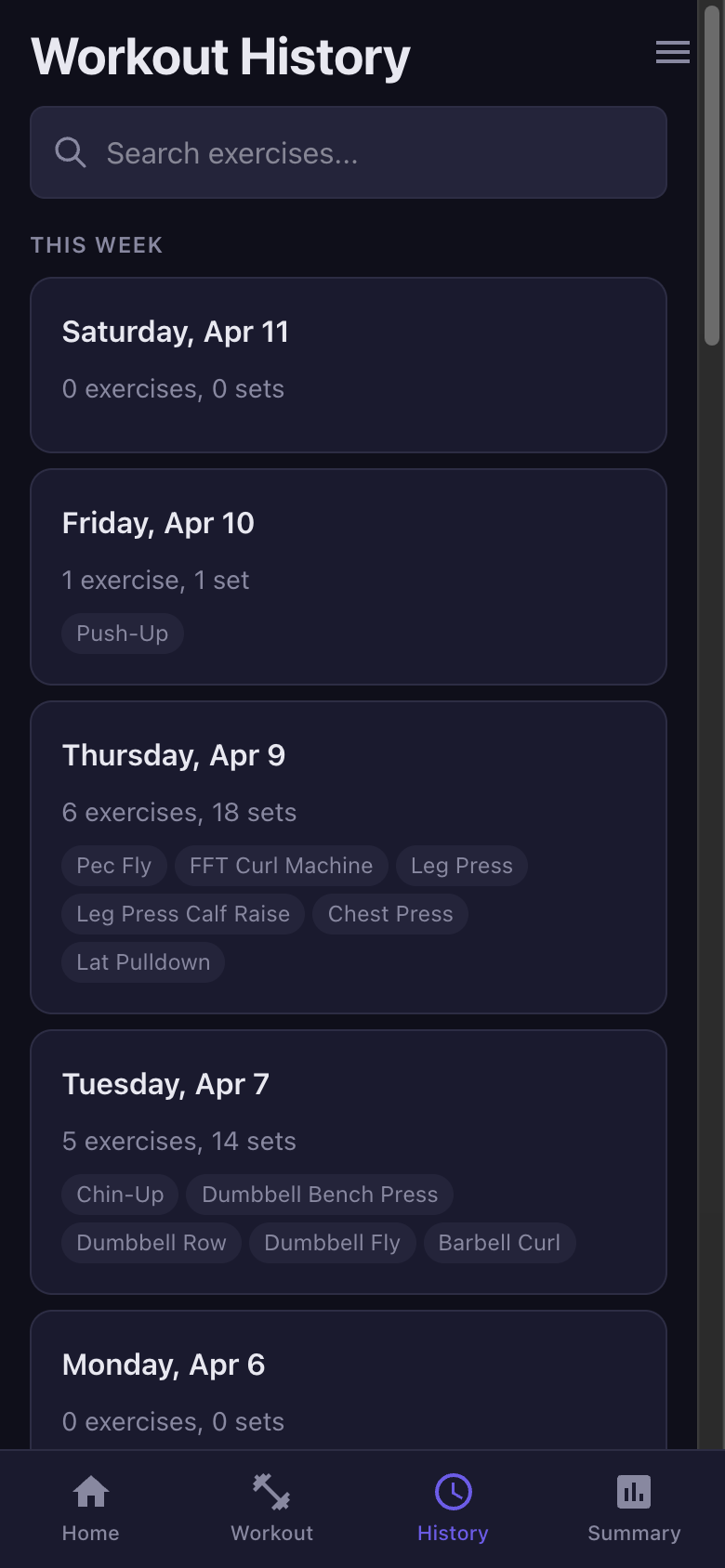This screenshot has width=725, height=1568.
Task: Select the Dumbbell Bench Press pill
Action: point(320,1194)
